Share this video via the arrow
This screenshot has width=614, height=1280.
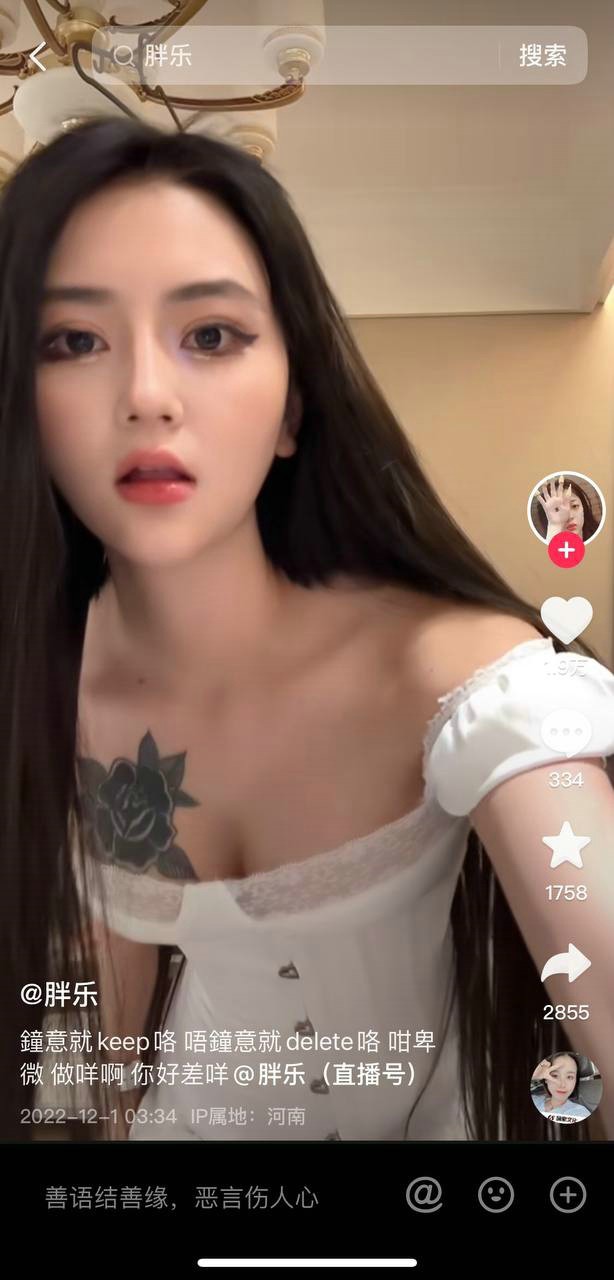tap(566, 964)
